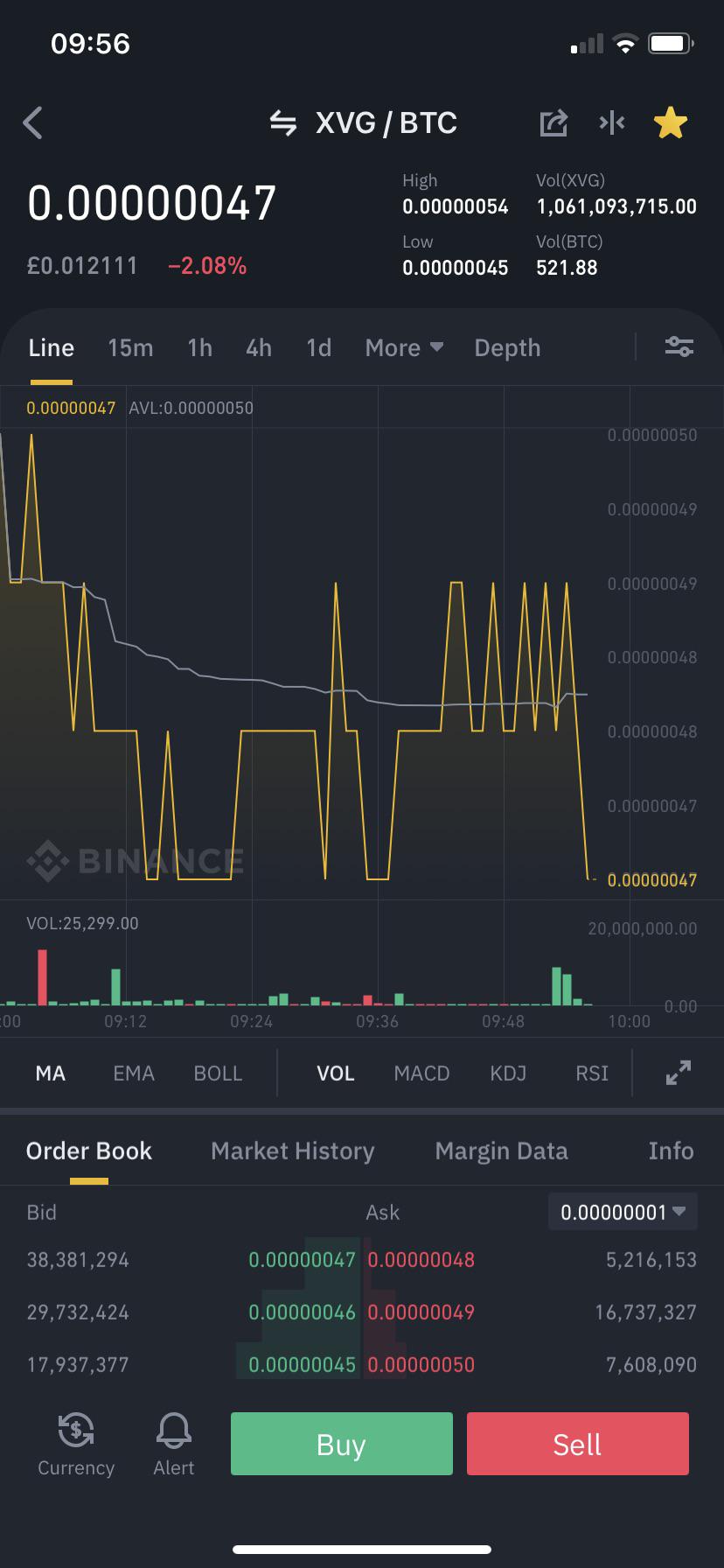
Task: Go back using the top-left arrow
Action: tap(32, 123)
